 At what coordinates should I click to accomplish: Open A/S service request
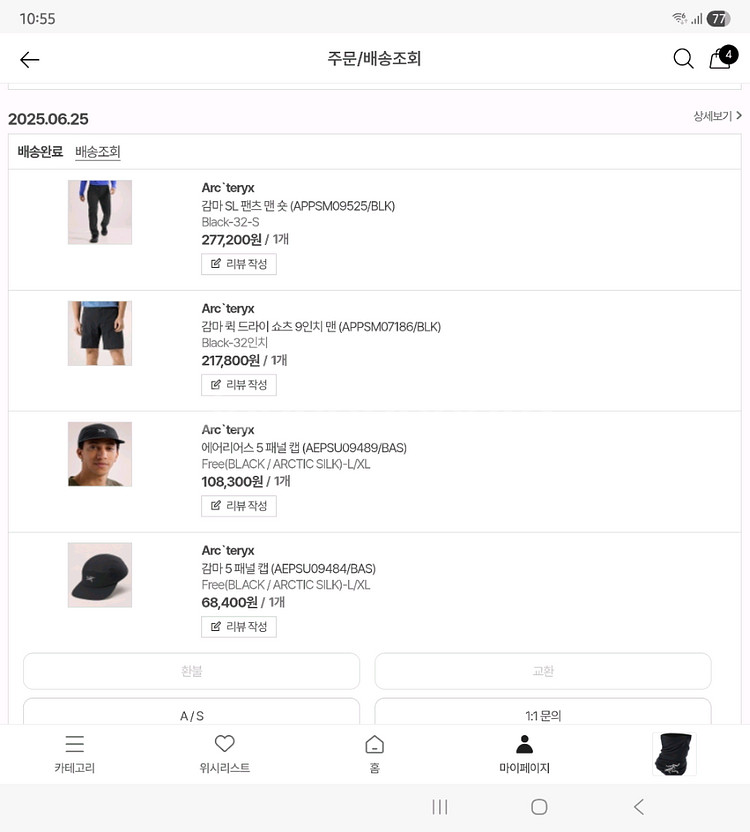(x=191, y=715)
